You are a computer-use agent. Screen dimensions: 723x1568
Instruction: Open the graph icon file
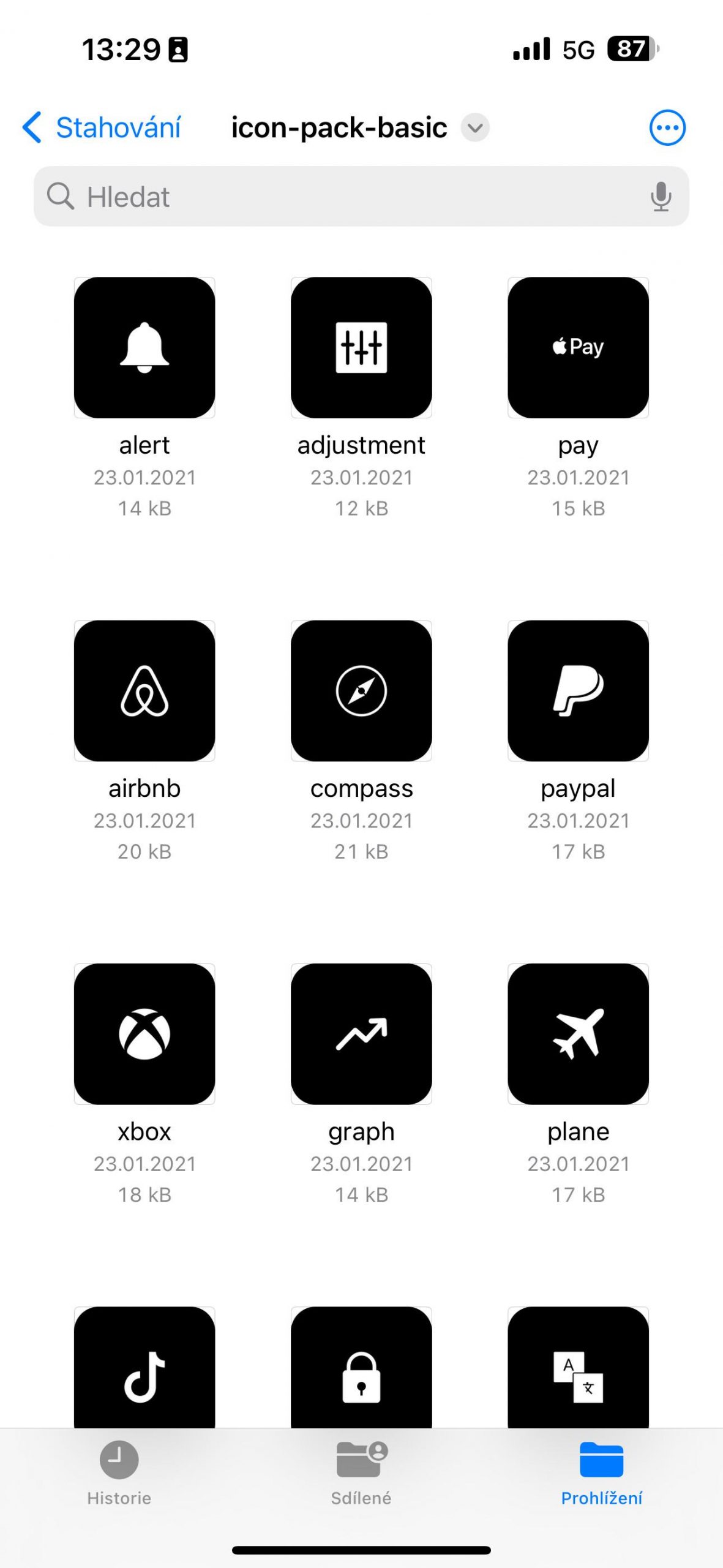click(x=361, y=1034)
